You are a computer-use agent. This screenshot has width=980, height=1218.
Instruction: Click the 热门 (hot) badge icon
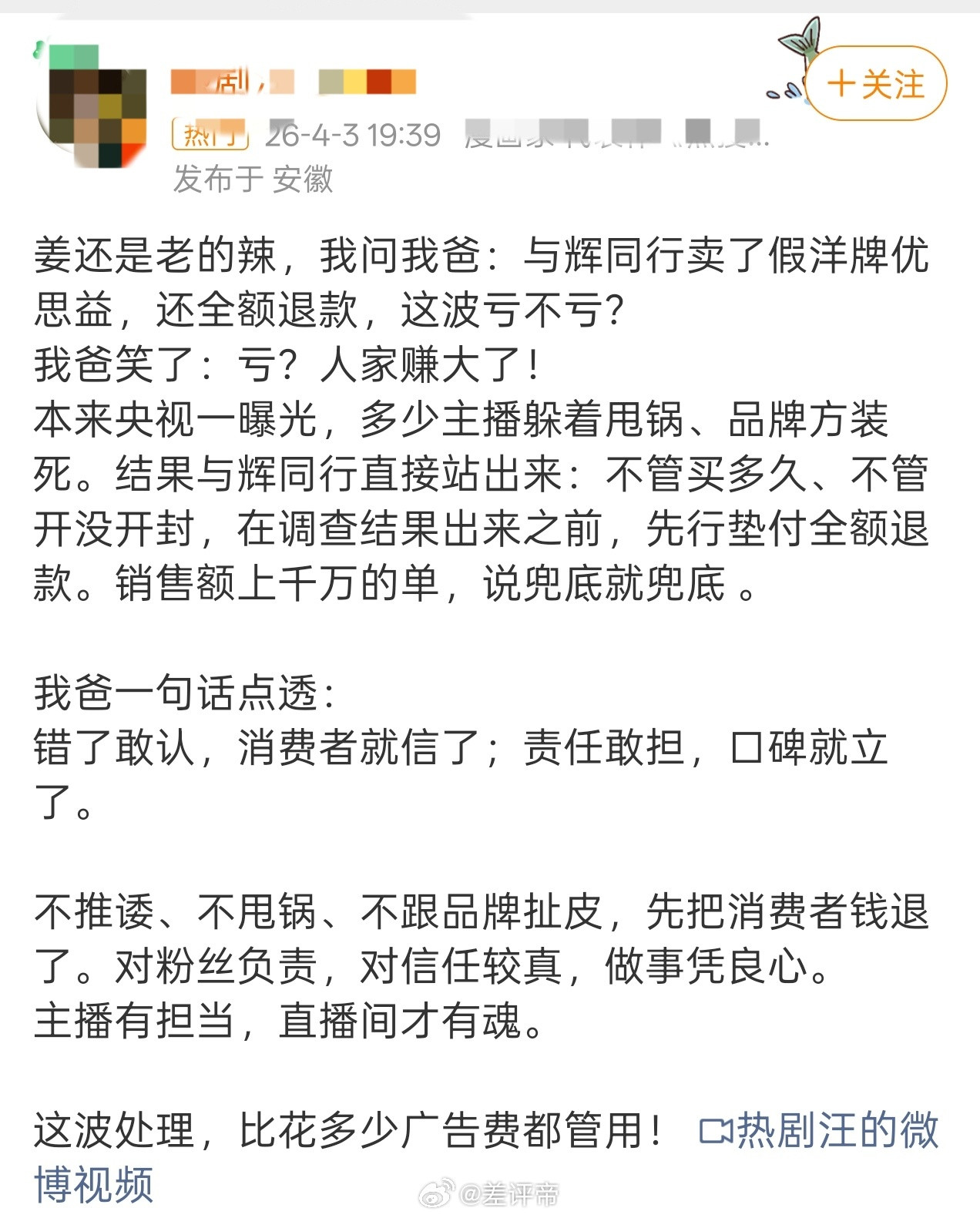(x=210, y=133)
